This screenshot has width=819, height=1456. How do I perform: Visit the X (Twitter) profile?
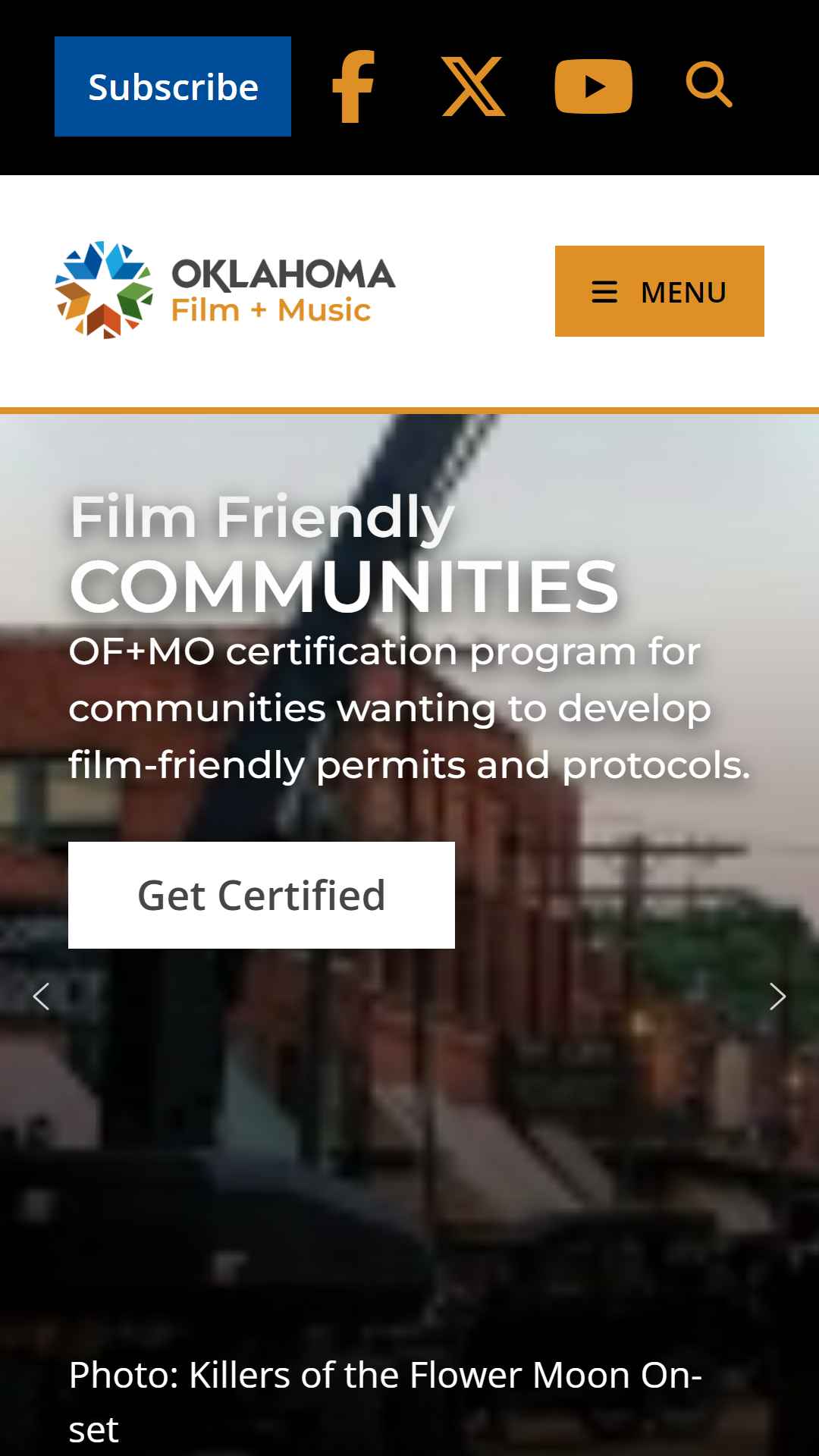(473, 86)
